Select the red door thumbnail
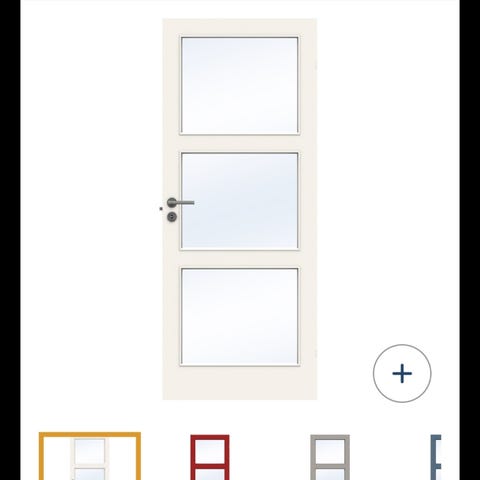 coord(210,457)
